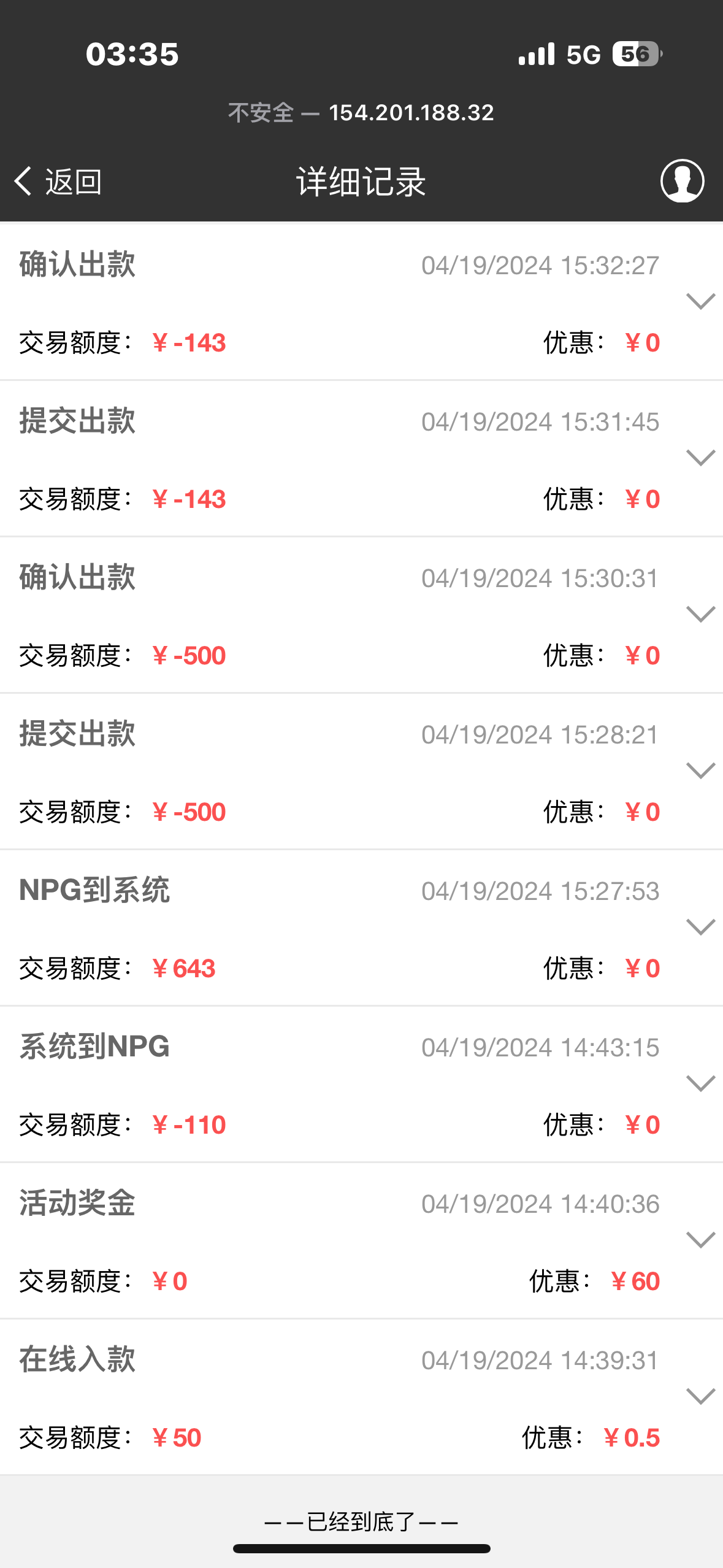The height and width of the screenshot is (1568, 723).
Task: Tap the address bar showing 154.201.188.32
Action: (x=411, y=112)
